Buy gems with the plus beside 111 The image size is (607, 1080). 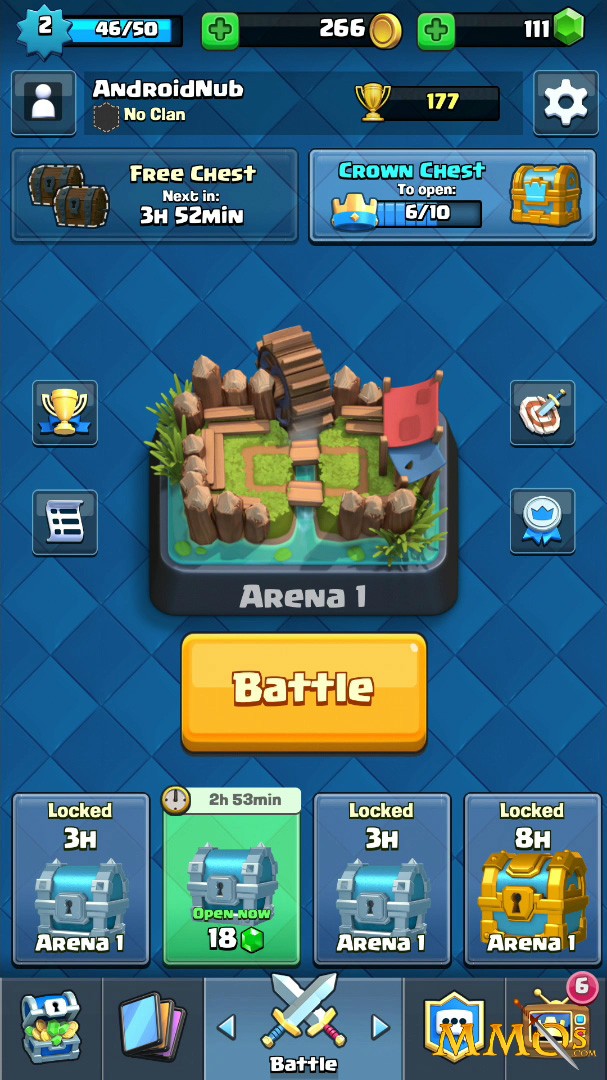(436, 30)
